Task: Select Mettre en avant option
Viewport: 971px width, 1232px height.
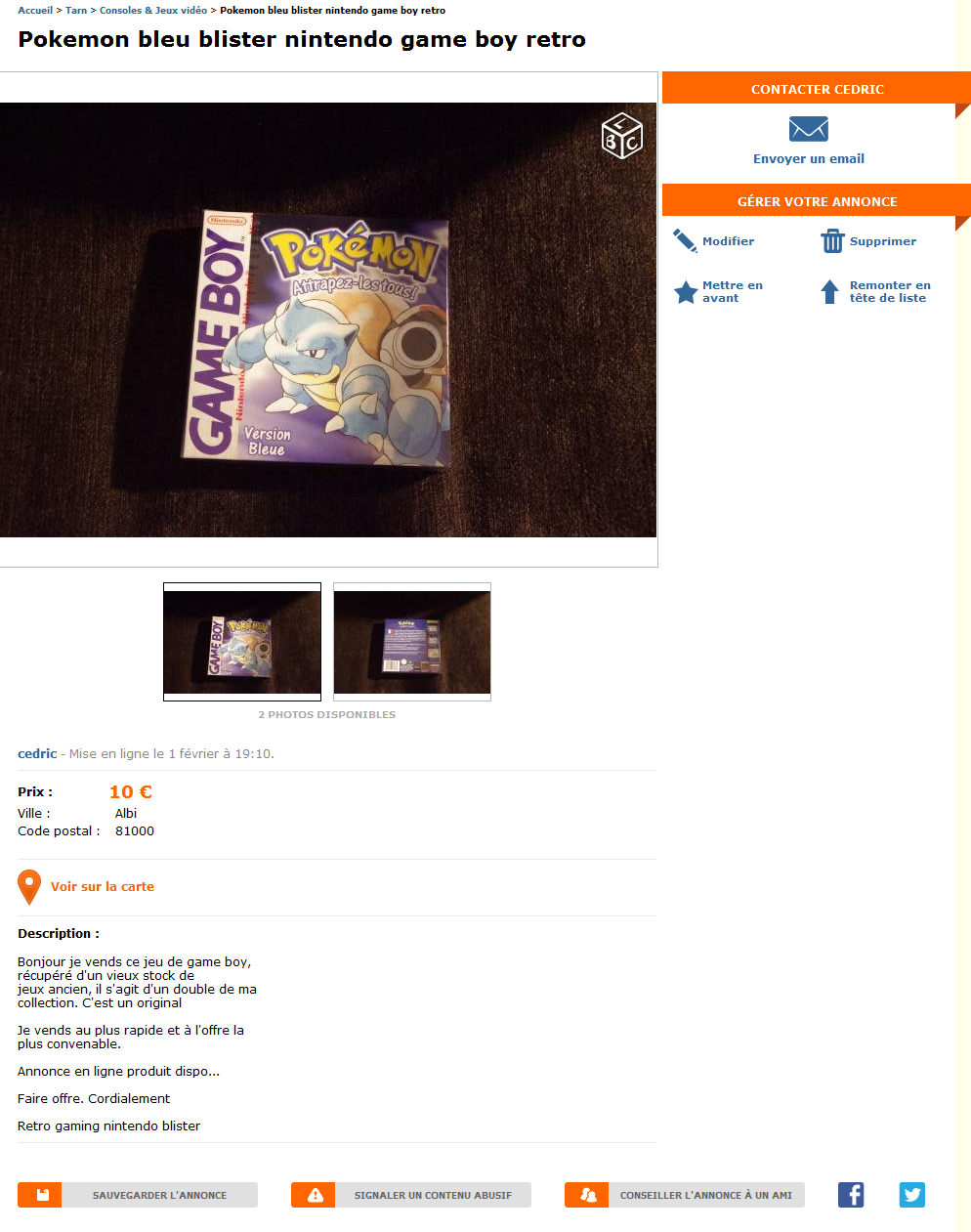Action: 732,291
